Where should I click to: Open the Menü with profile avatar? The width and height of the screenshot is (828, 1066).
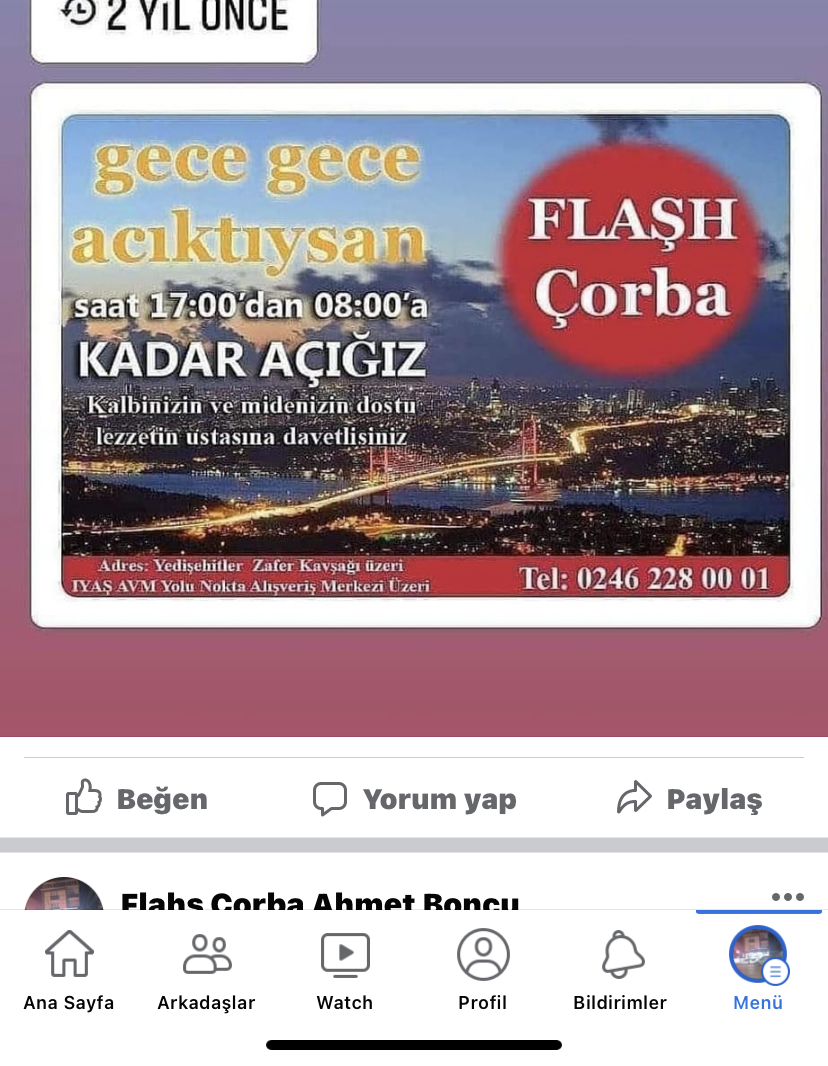point(757,967)
